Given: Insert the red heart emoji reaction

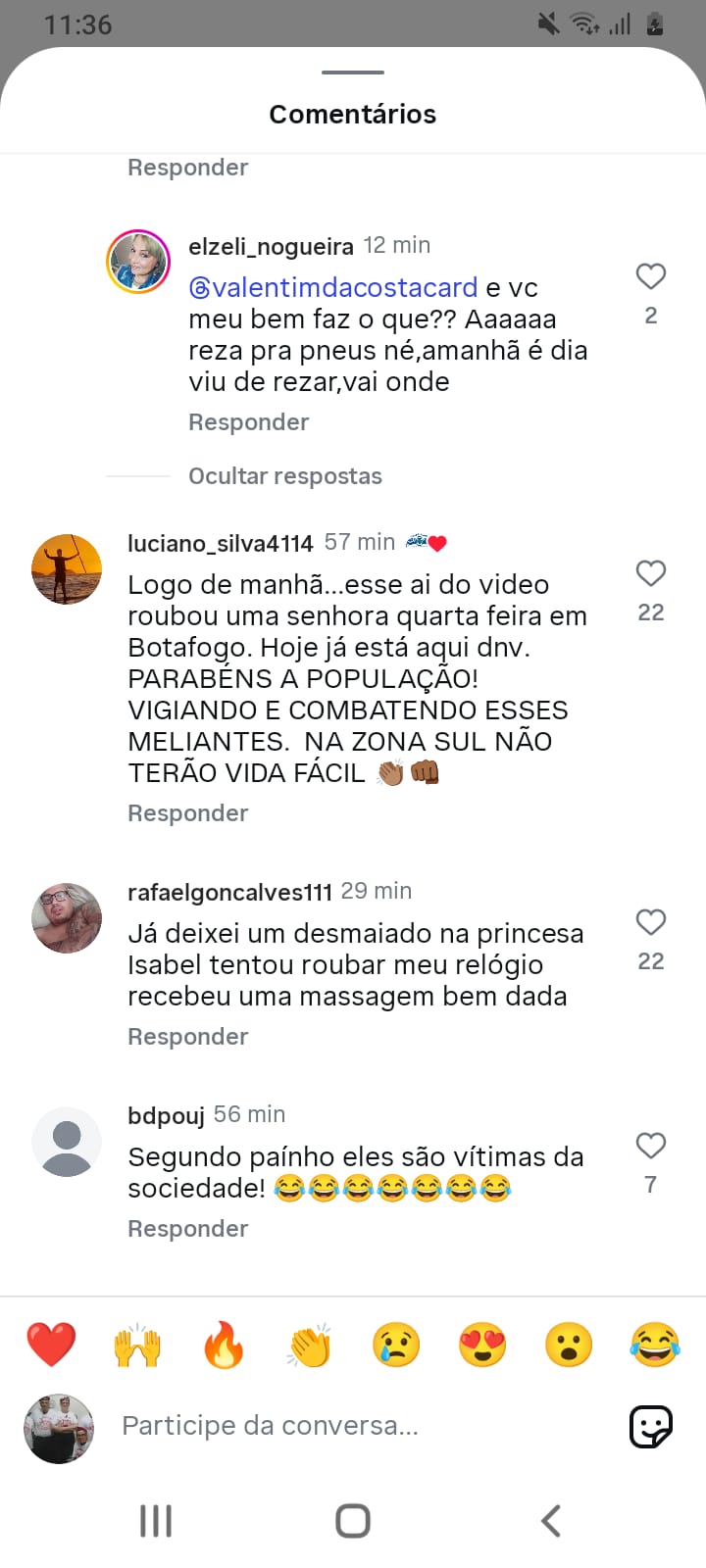Looking at the screenshot, I should (51, 1345).
